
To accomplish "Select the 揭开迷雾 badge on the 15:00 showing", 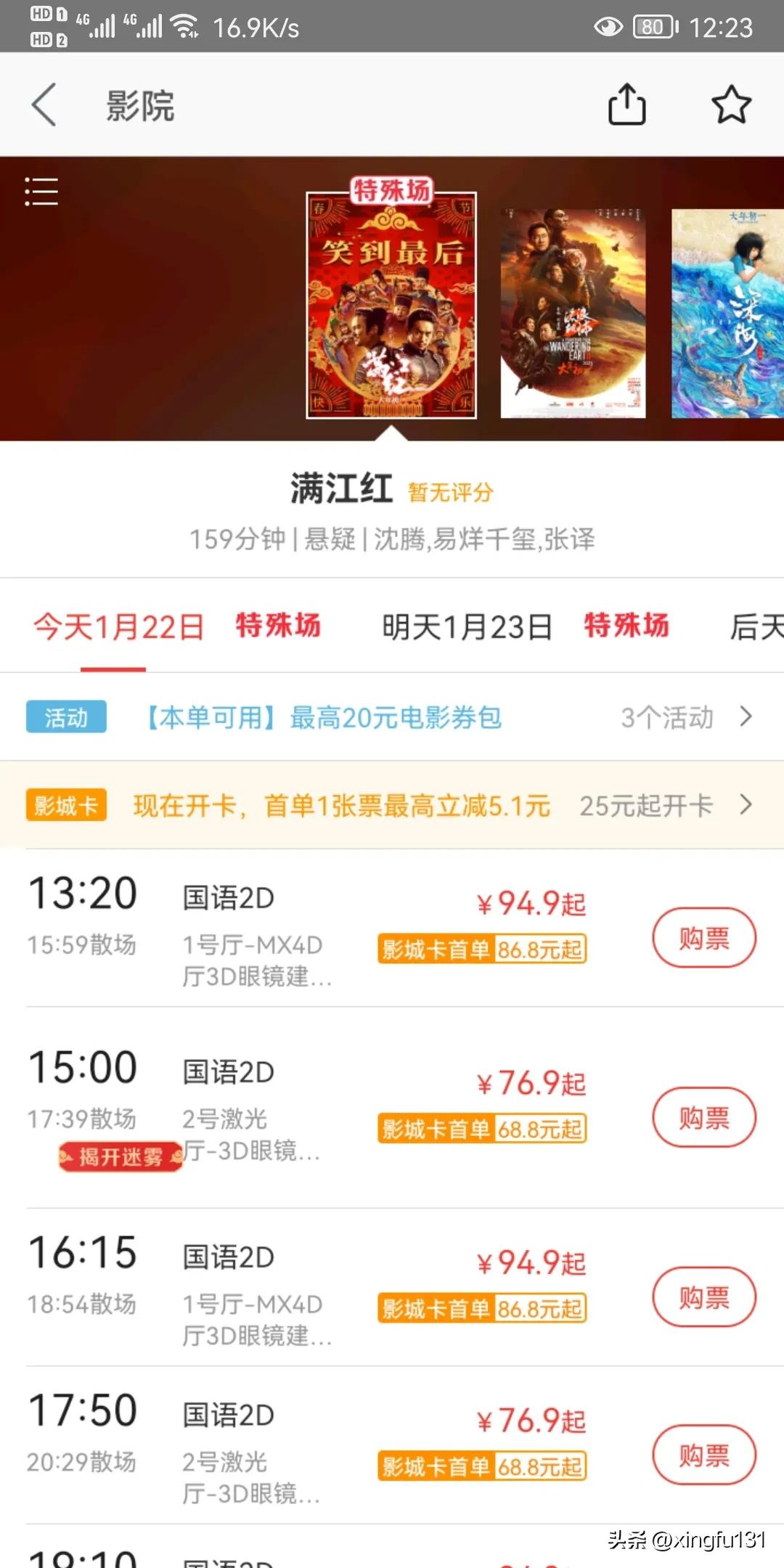I will pyautogui.click(x=120, y=1152).
